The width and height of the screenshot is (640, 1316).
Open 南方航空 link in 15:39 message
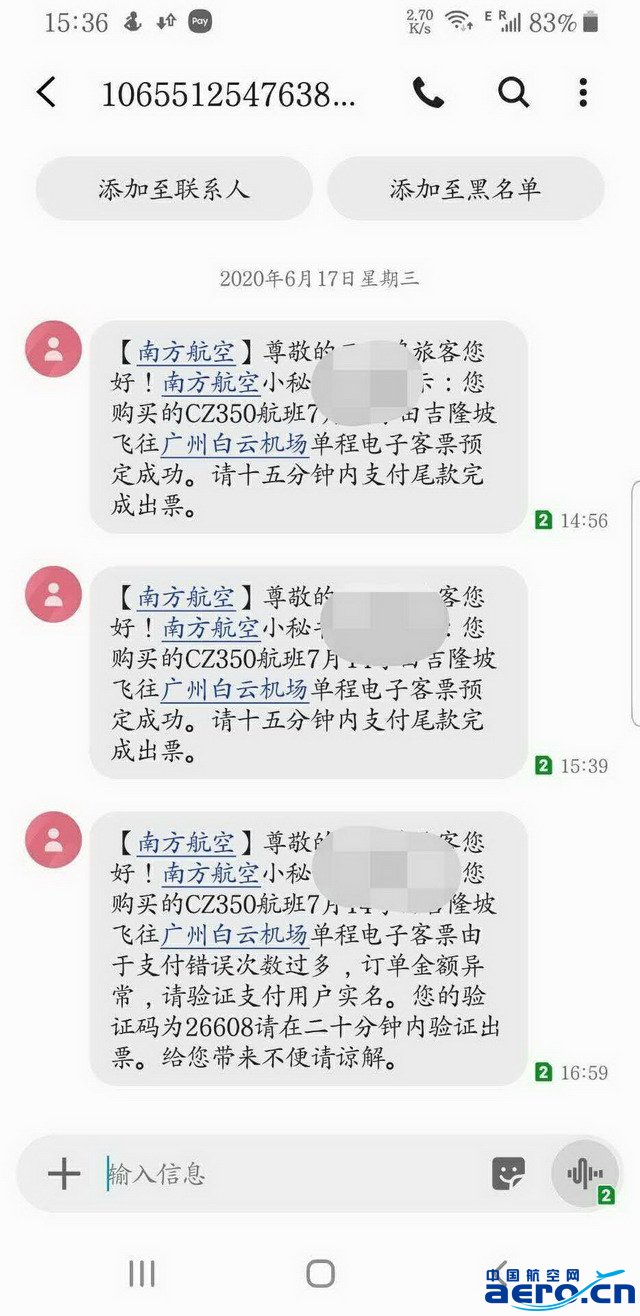[x=186, y=597]
